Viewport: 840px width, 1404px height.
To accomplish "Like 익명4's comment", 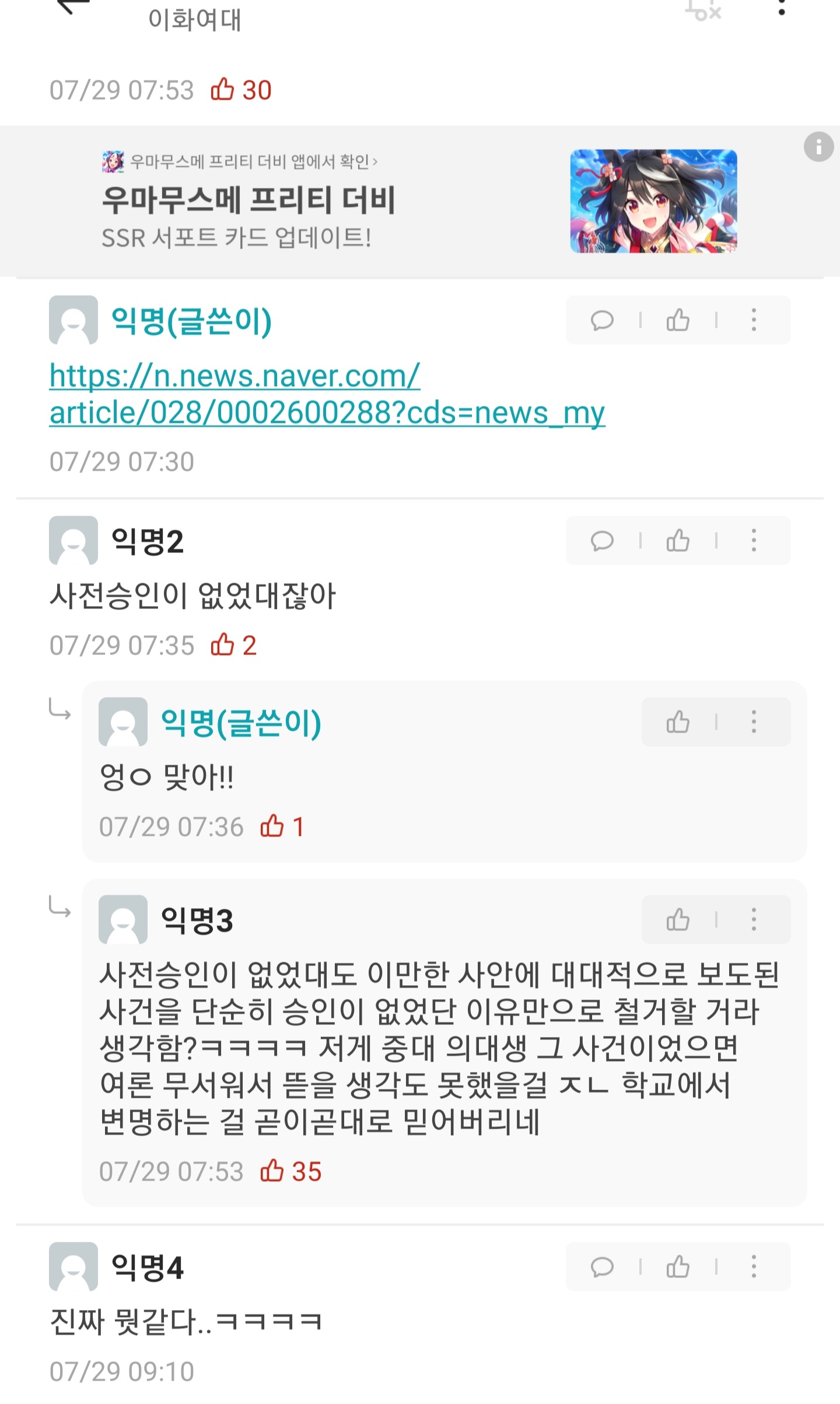I will [678, 1267].
